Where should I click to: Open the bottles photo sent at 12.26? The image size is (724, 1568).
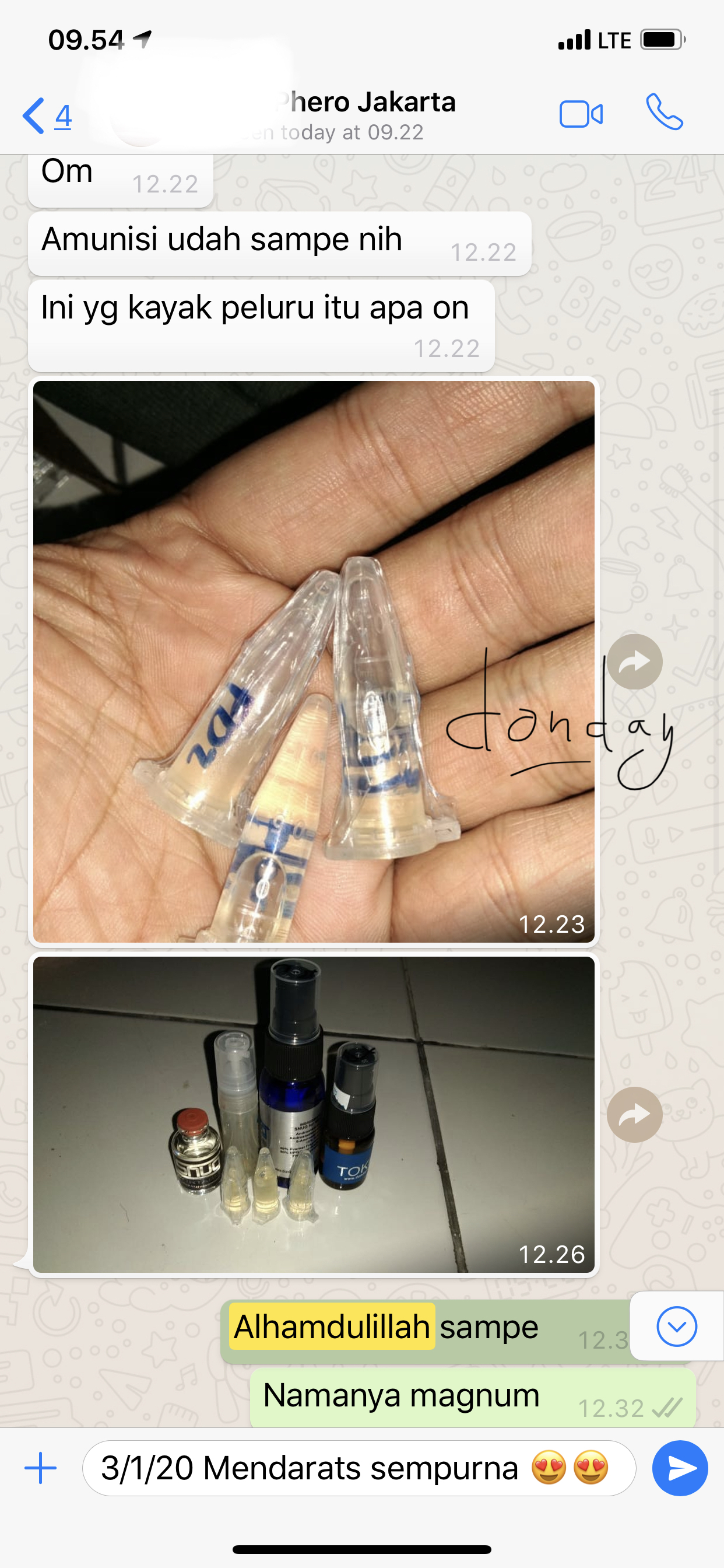314,1114
